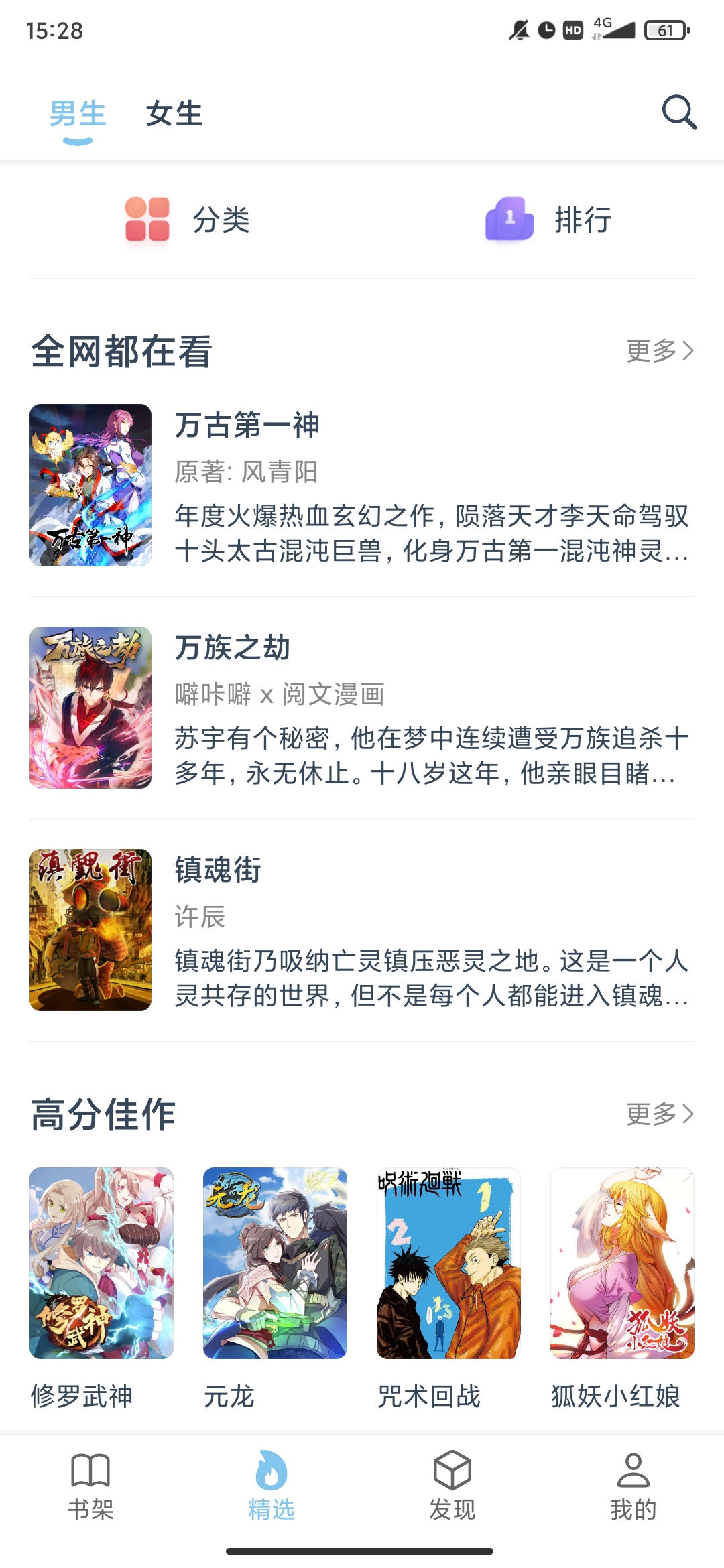
Task: Switch to the 女生 tab
Action: [173, 115]
